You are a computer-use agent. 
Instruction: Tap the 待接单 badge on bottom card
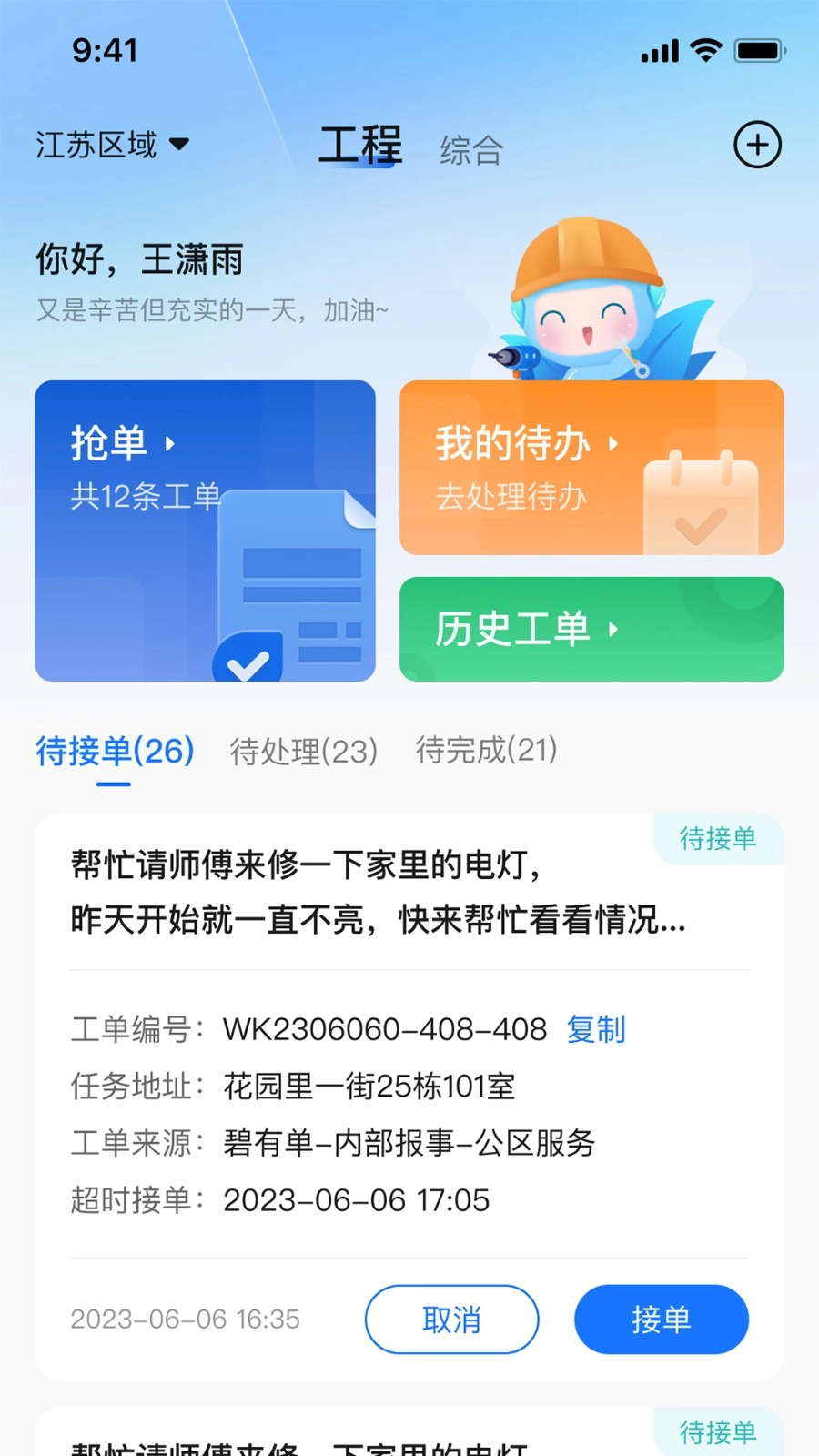pos(718,1431)
